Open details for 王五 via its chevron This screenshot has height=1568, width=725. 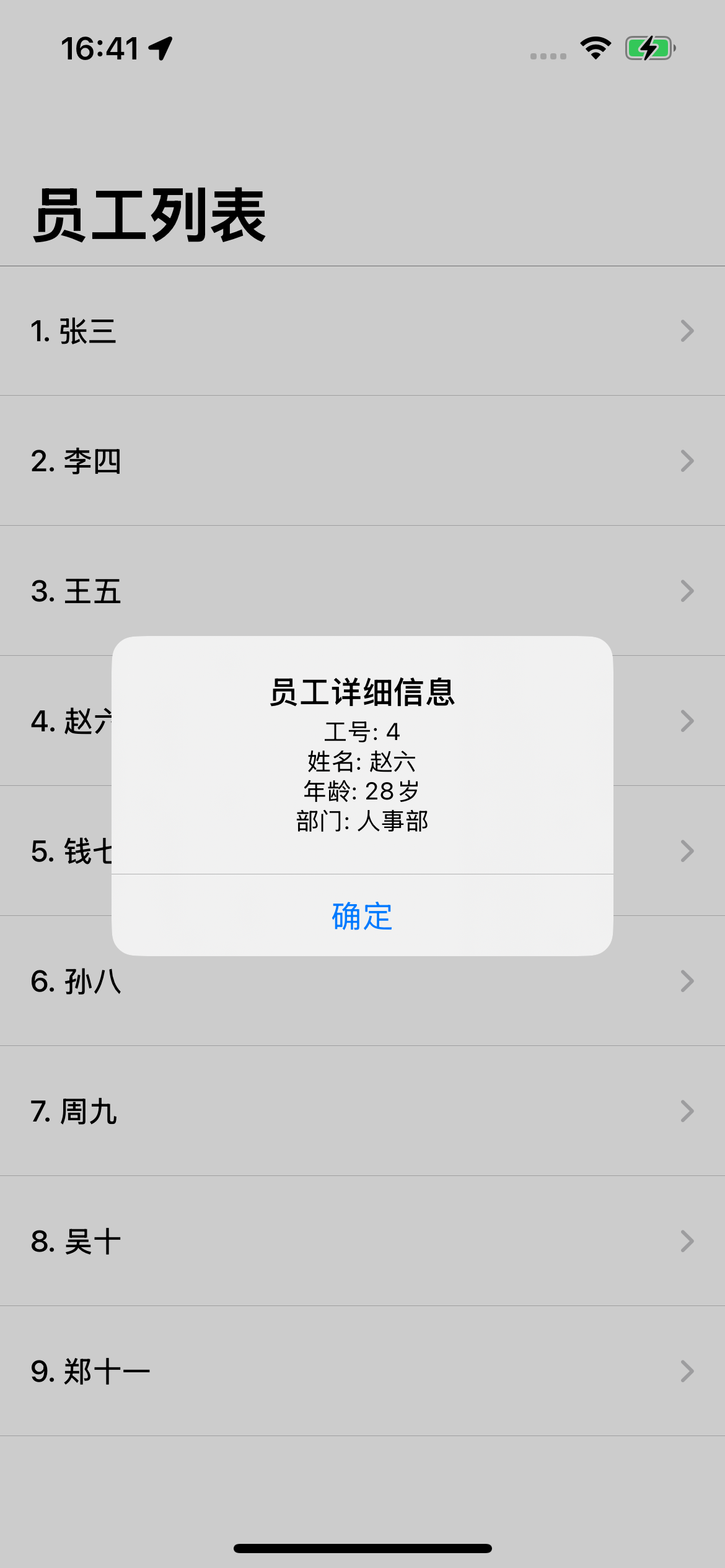(687, 592)
